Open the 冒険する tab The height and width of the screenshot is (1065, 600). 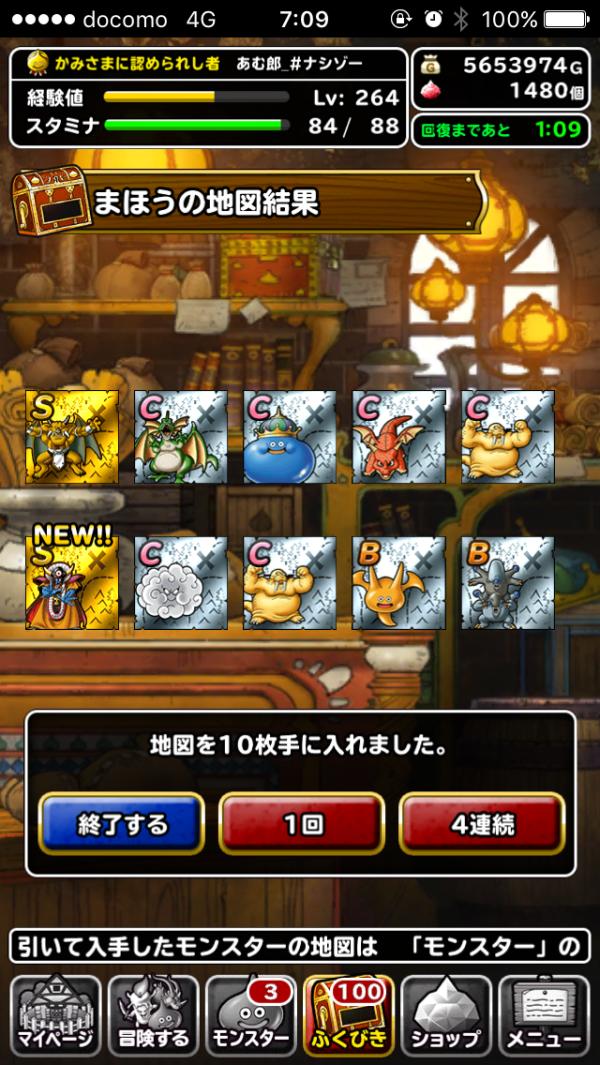coord(153,1016)
